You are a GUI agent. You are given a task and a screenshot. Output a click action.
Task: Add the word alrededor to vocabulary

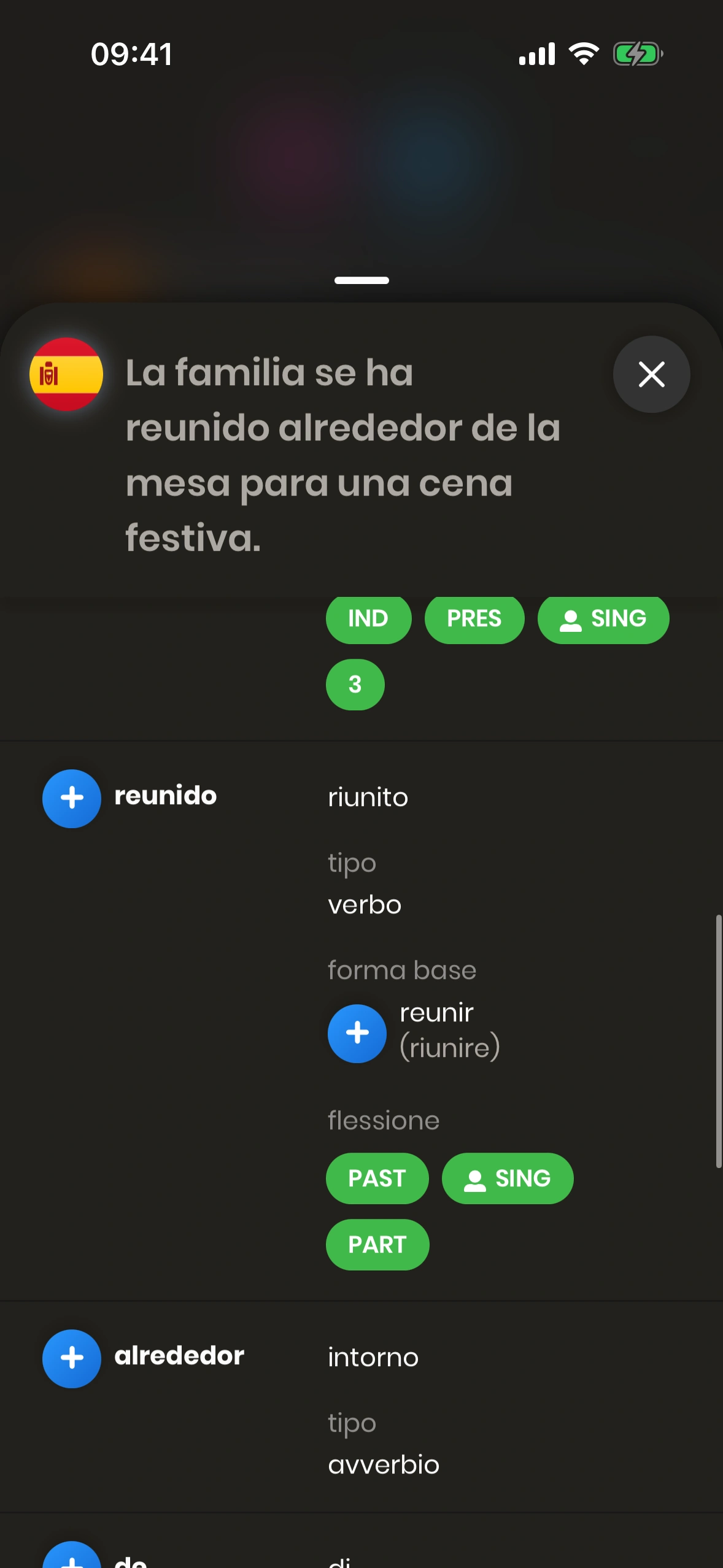[x=72, y=1358]
